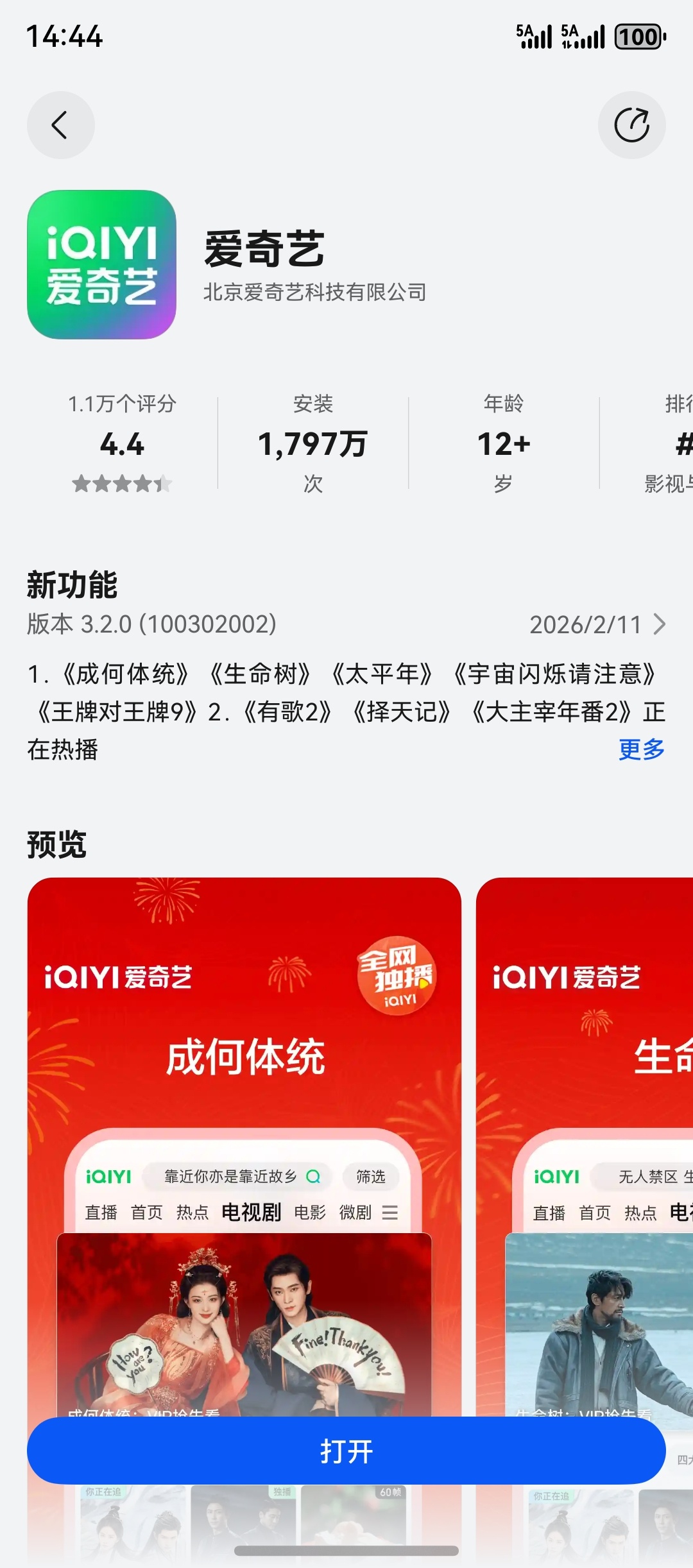
Task: Open the hamburger menu in preview screenshot
Action: pos(390,1212)
